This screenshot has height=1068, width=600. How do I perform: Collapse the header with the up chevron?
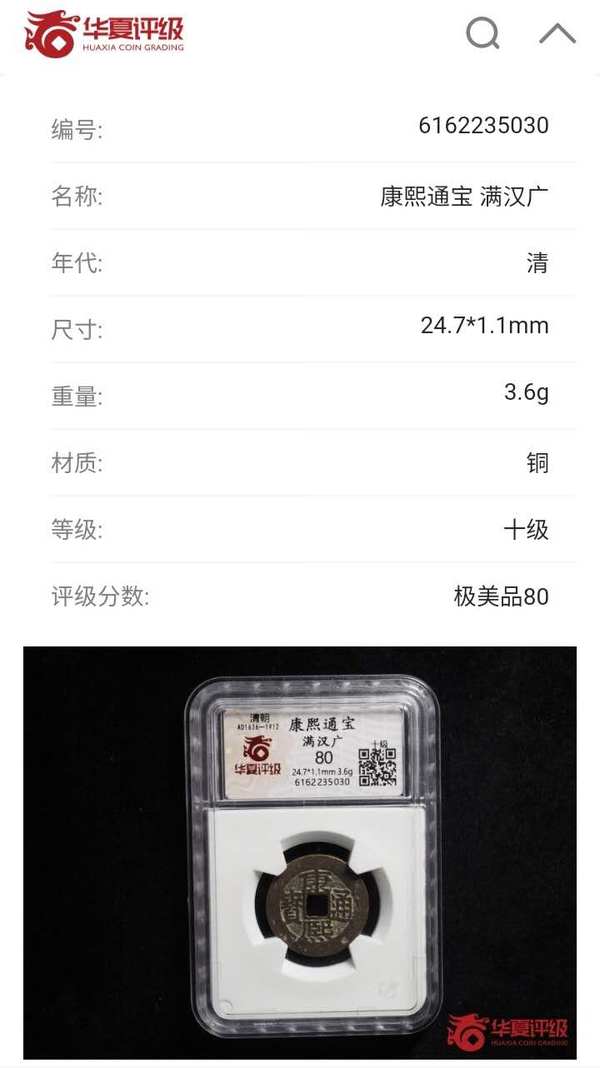[x=557, y=34]
